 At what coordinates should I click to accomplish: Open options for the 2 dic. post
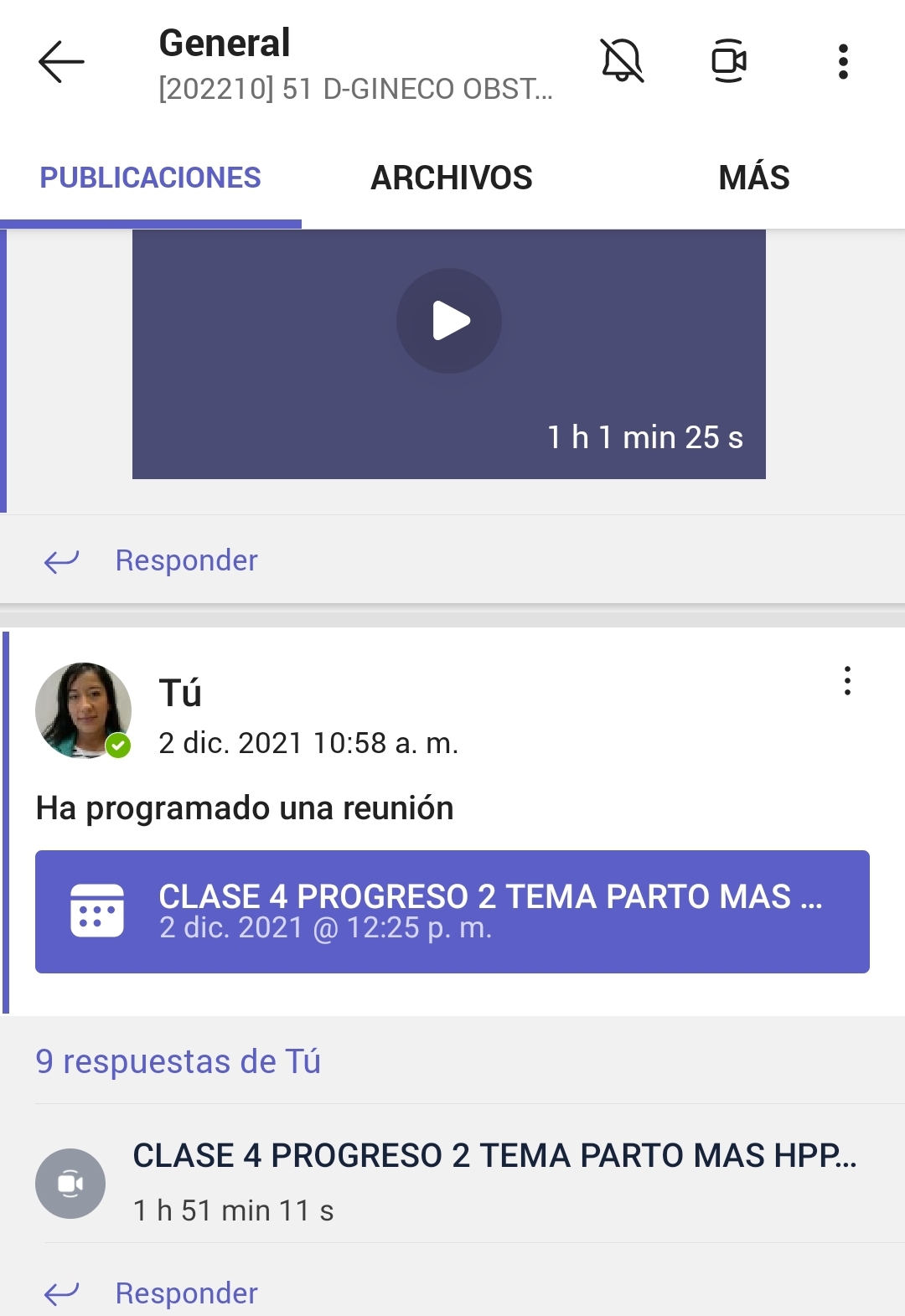847,681
